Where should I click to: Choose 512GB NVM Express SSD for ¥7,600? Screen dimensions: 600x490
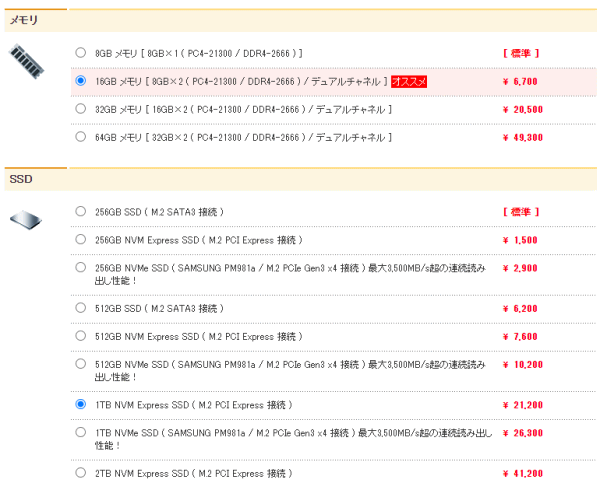click(80, 336)
